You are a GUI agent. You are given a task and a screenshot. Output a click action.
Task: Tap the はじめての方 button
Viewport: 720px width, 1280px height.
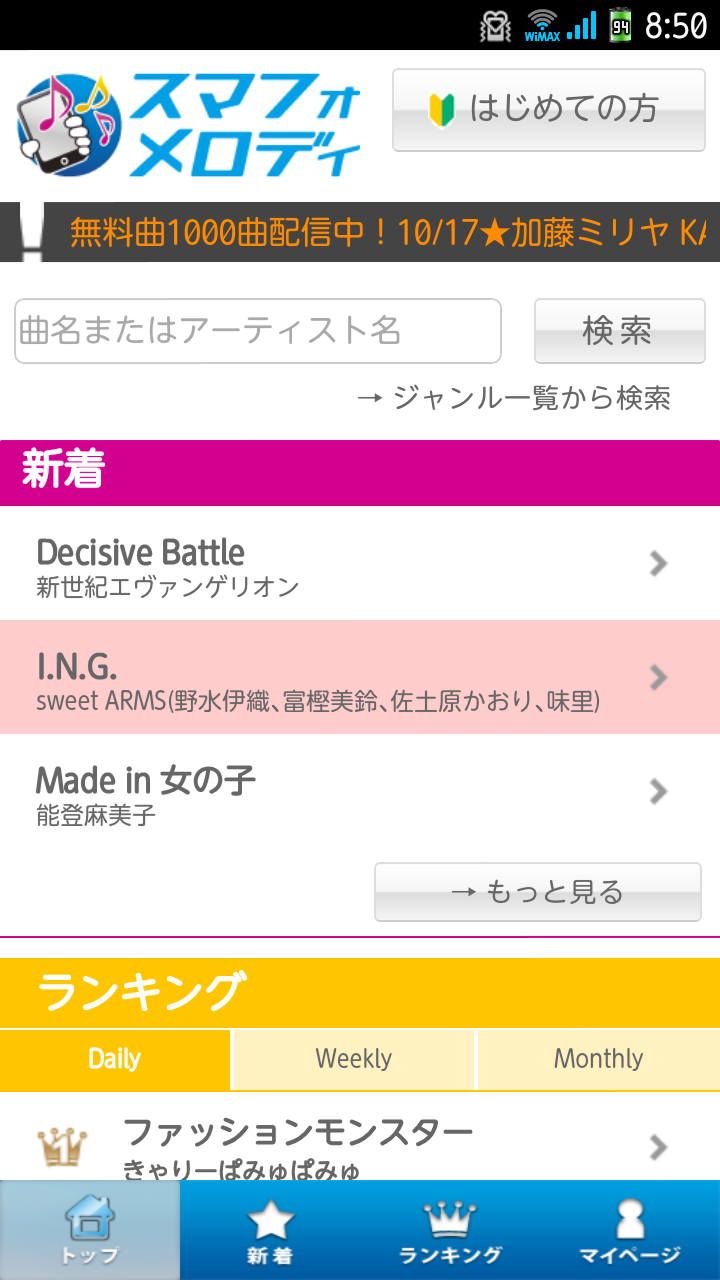click(x=549, y=110)
